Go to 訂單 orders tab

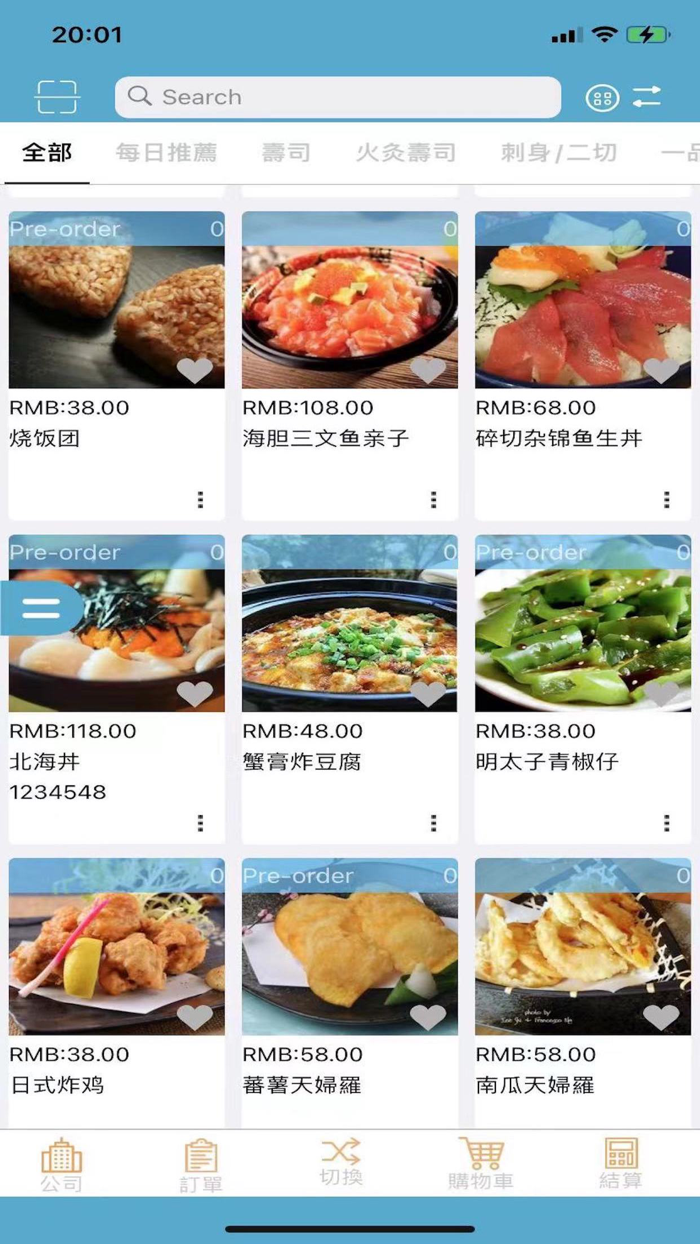(201, 1164)
